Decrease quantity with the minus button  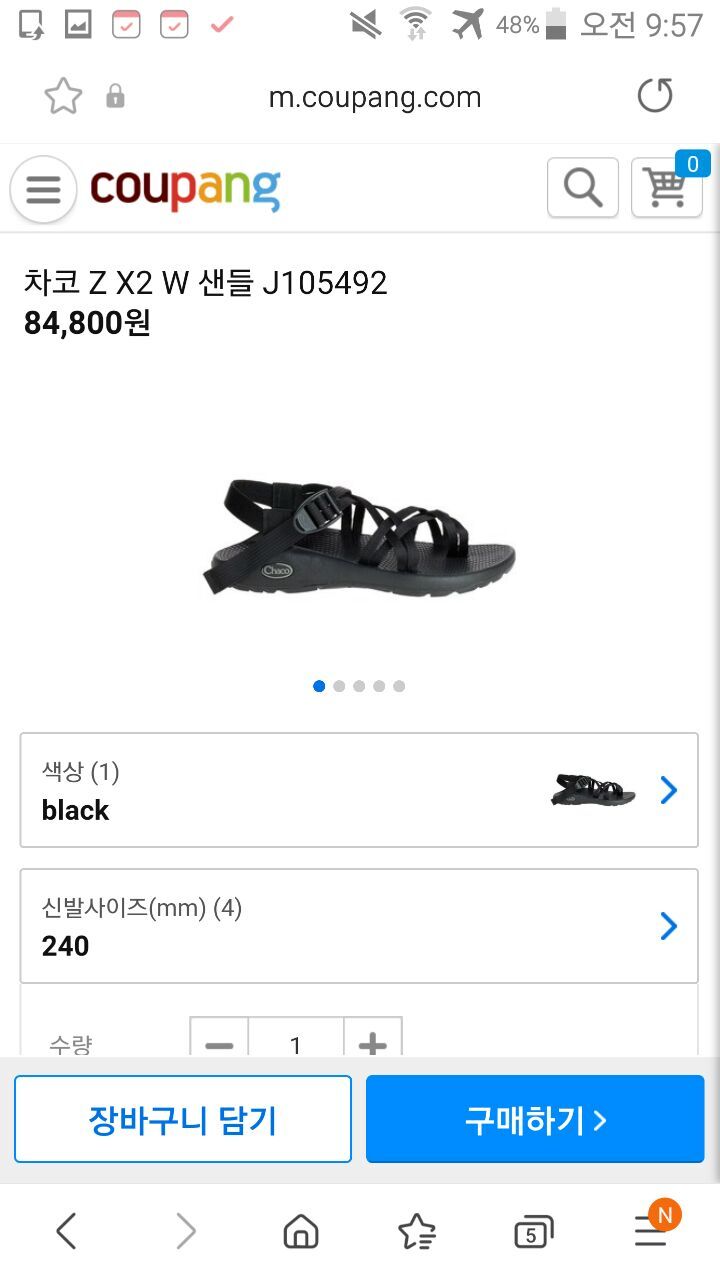pyautogui.click(x=219, y=1042)
